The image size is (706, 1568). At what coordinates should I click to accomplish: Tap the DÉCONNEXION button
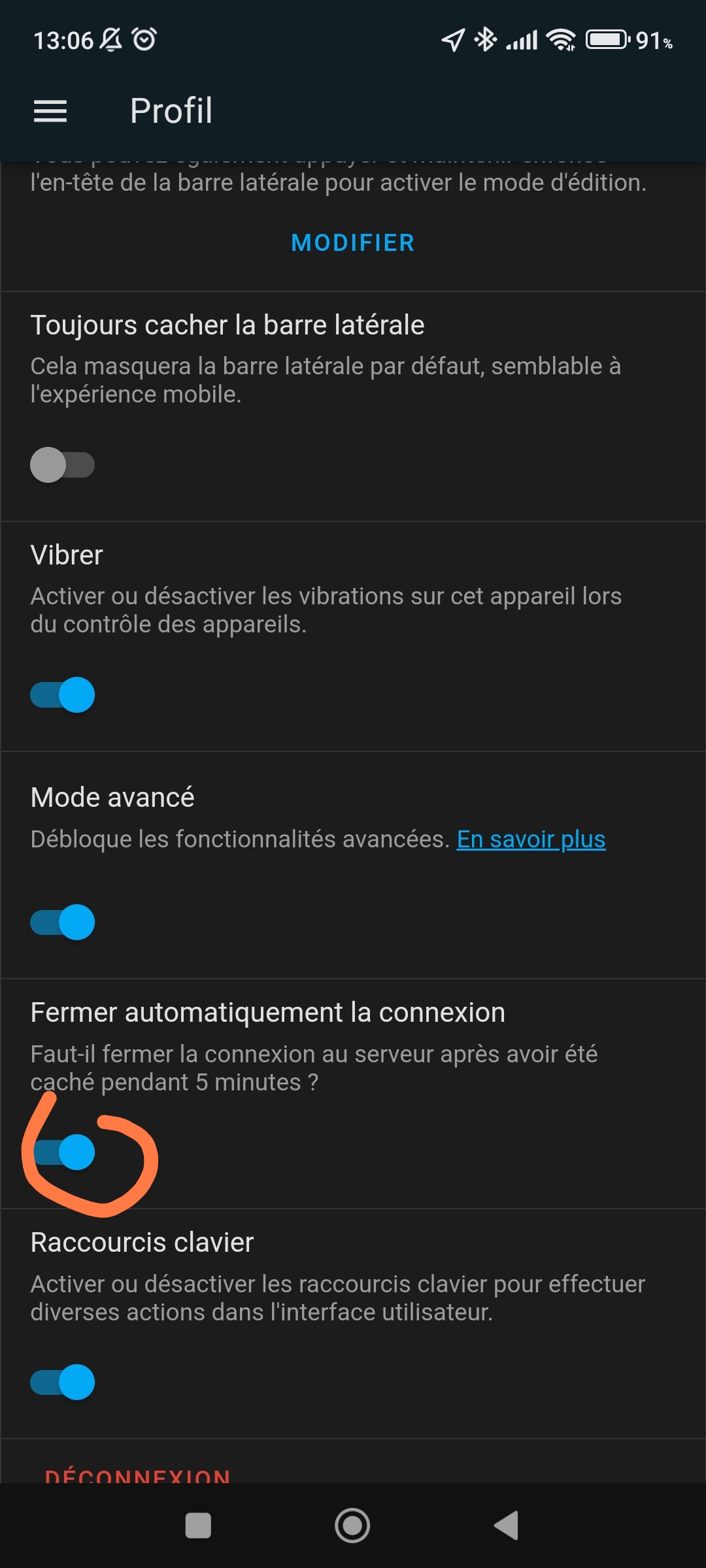click(x=137, y=1474)
